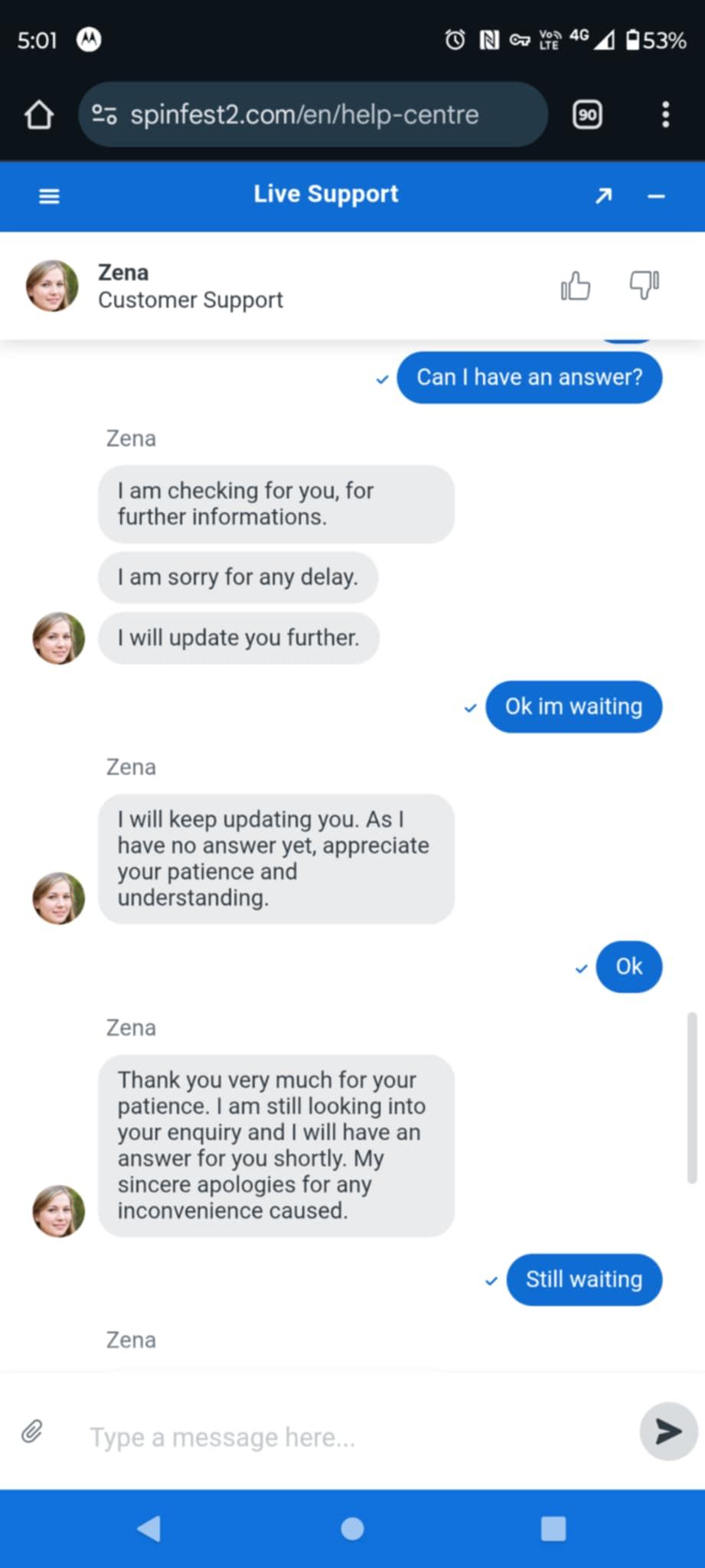705x1568 pixels.
Task: Pop out the chat window
Action: pyautogui.click(x=603, y=196)
